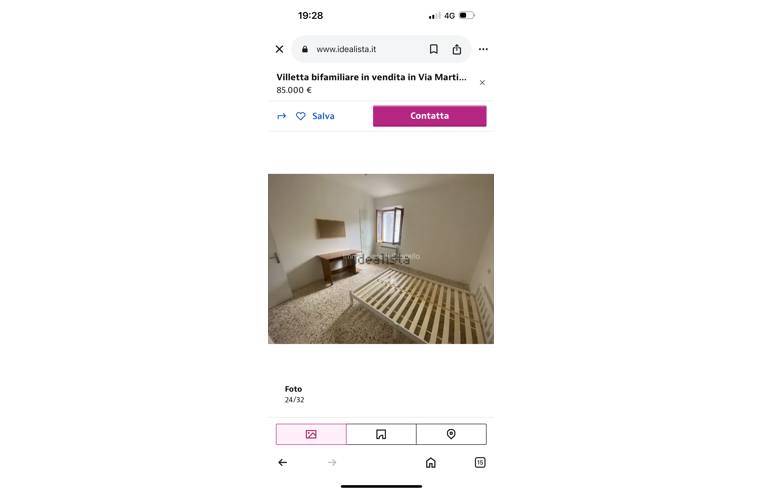Dismiss the listing gallery view
764x492 pixels.
tap(482, 83)
